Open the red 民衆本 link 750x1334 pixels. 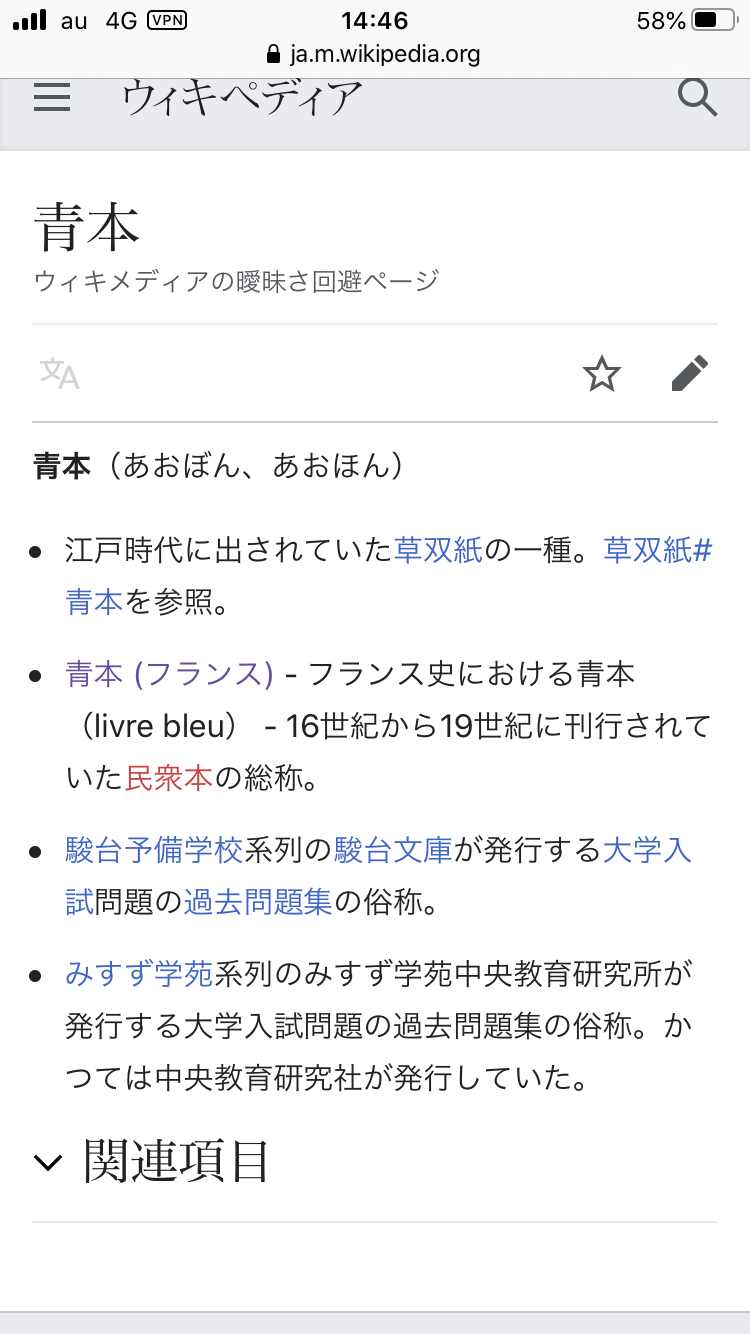169,778
